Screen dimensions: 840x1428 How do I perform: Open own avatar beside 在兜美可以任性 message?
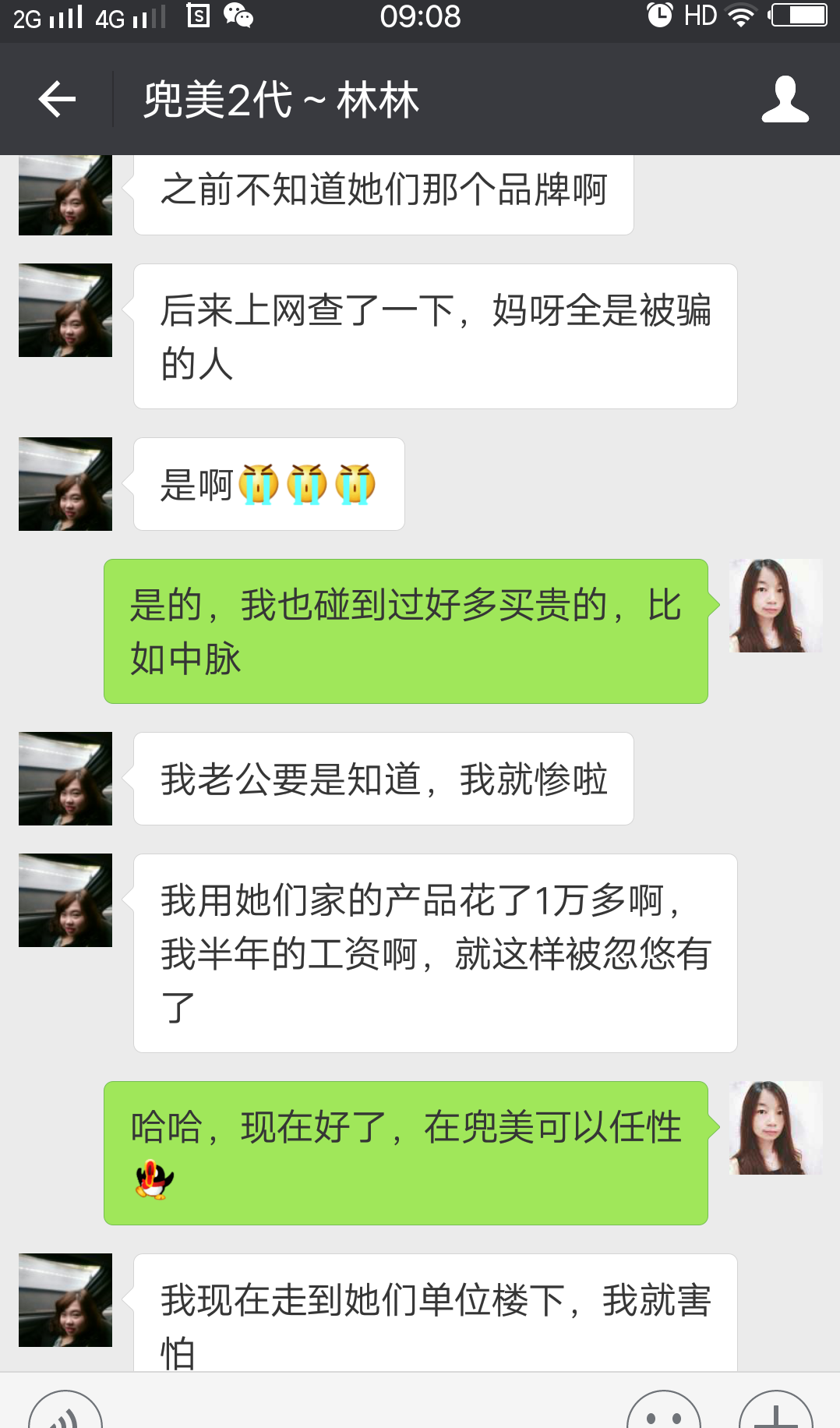click(775, 1128)
